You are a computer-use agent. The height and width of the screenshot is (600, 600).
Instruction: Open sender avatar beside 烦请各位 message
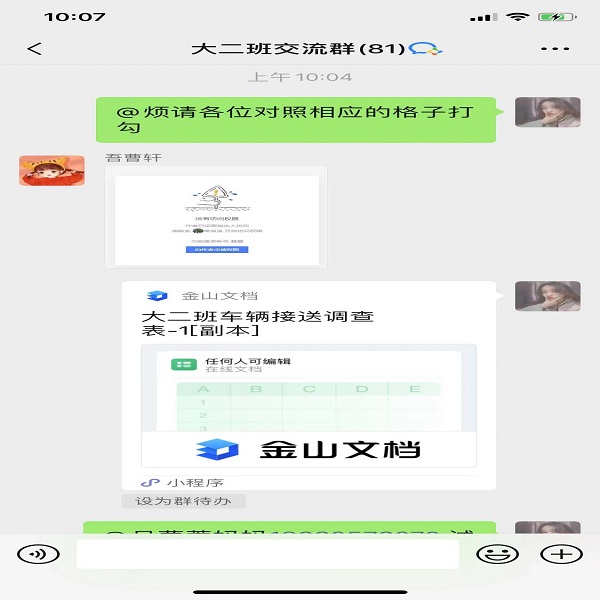click(546, 113)
